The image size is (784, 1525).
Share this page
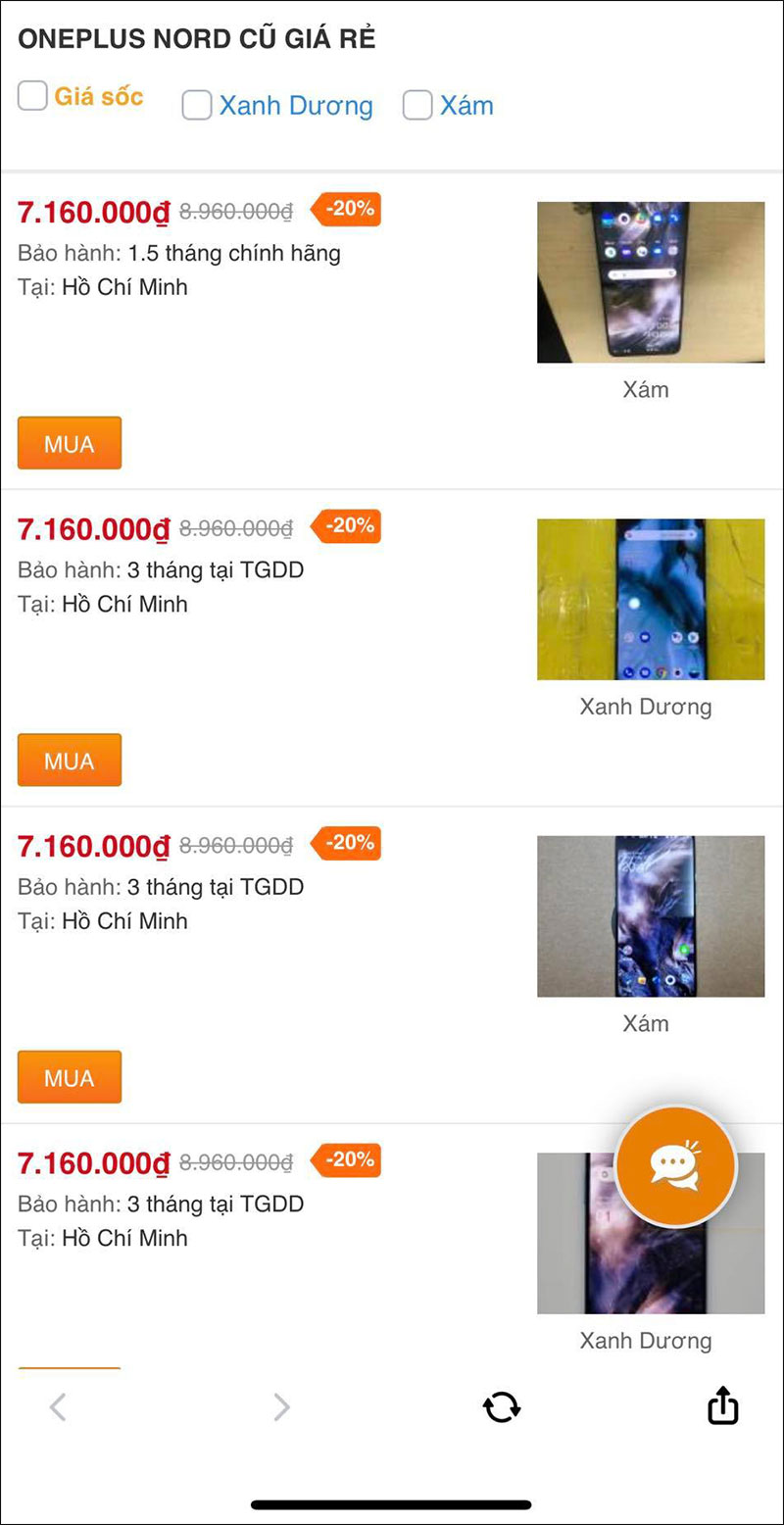[722, 1406]
